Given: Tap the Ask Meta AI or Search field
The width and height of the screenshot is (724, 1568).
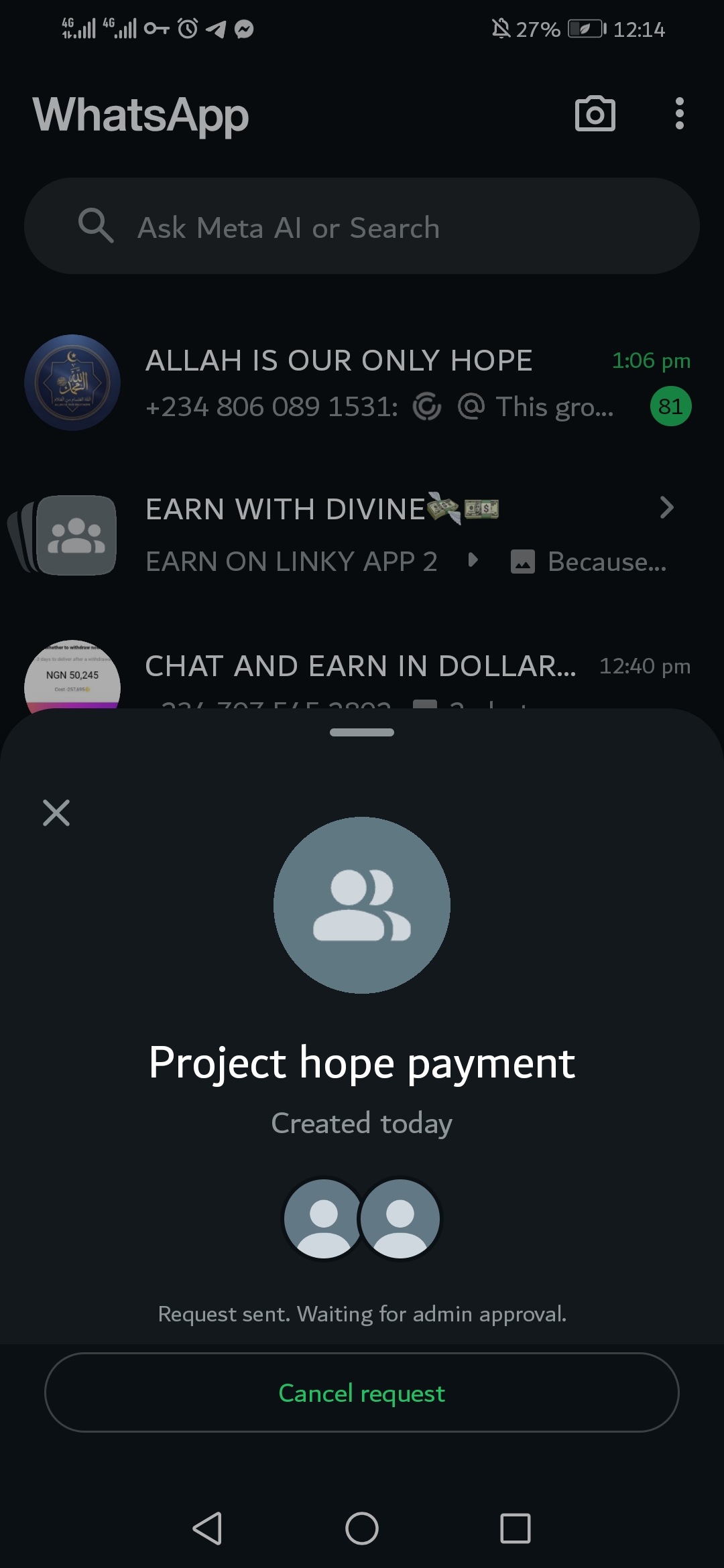Looking at the screenshot, I should point(362,226).
